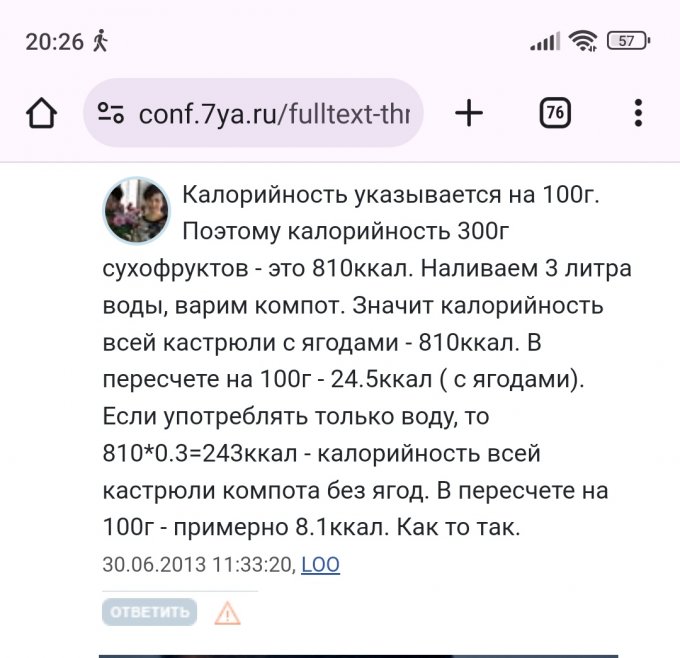Show the 76 open tabs
Screen dimensions: 680x658
point(555,113)
